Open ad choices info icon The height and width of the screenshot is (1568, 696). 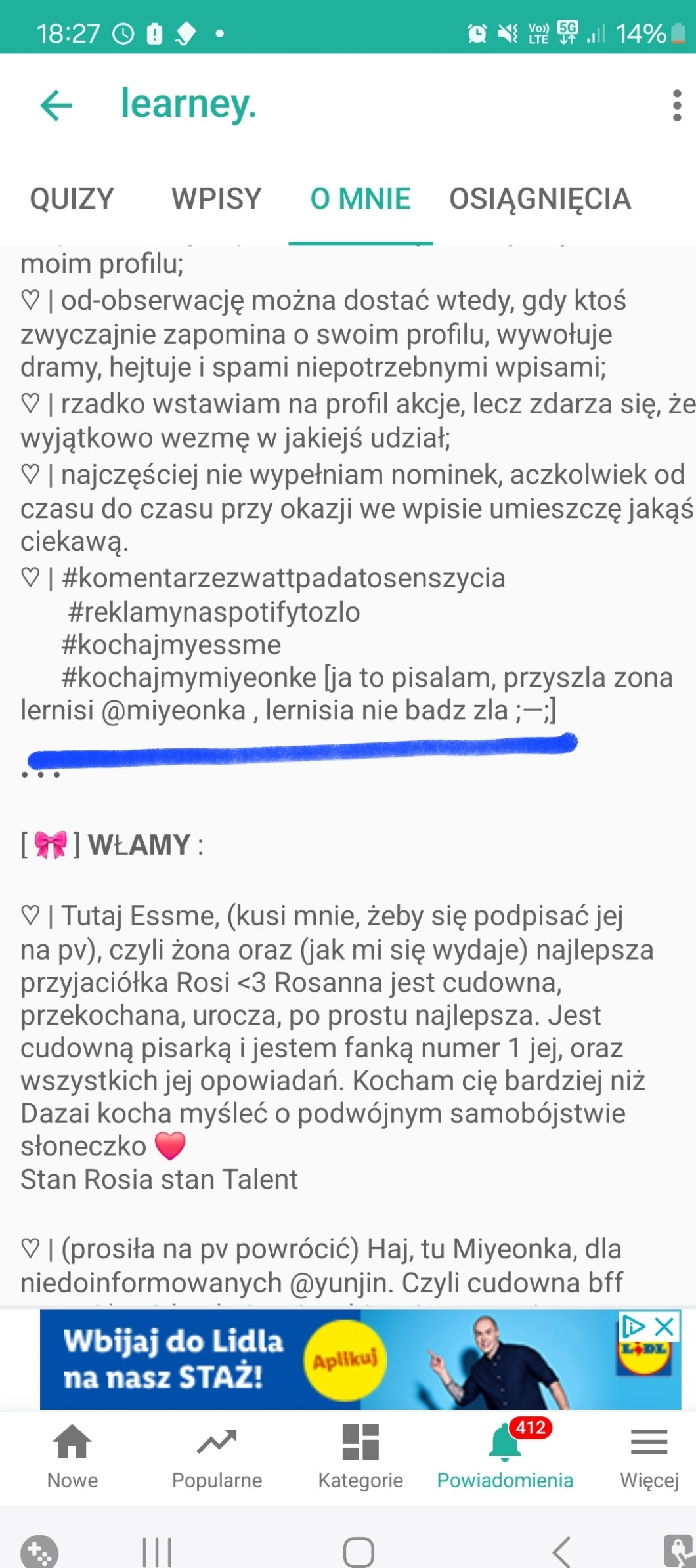(634, 1326)
